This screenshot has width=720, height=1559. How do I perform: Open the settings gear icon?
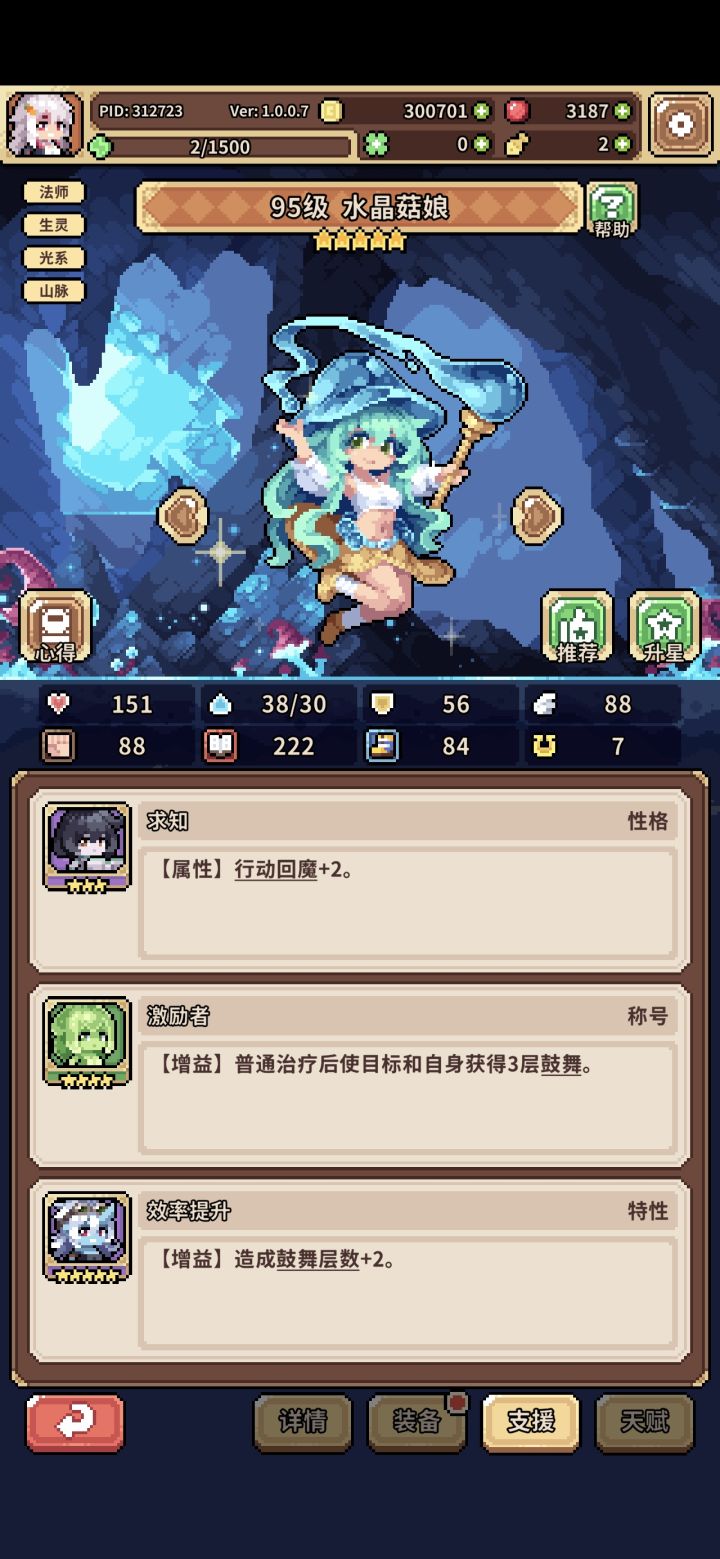[679, 122]
